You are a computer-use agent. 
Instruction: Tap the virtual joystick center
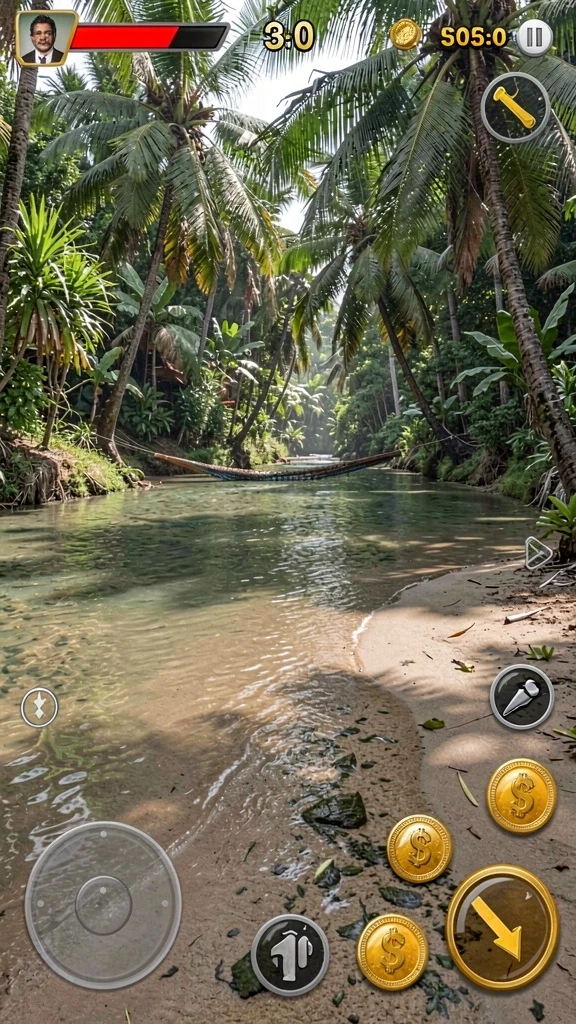[x=103, y=905]
